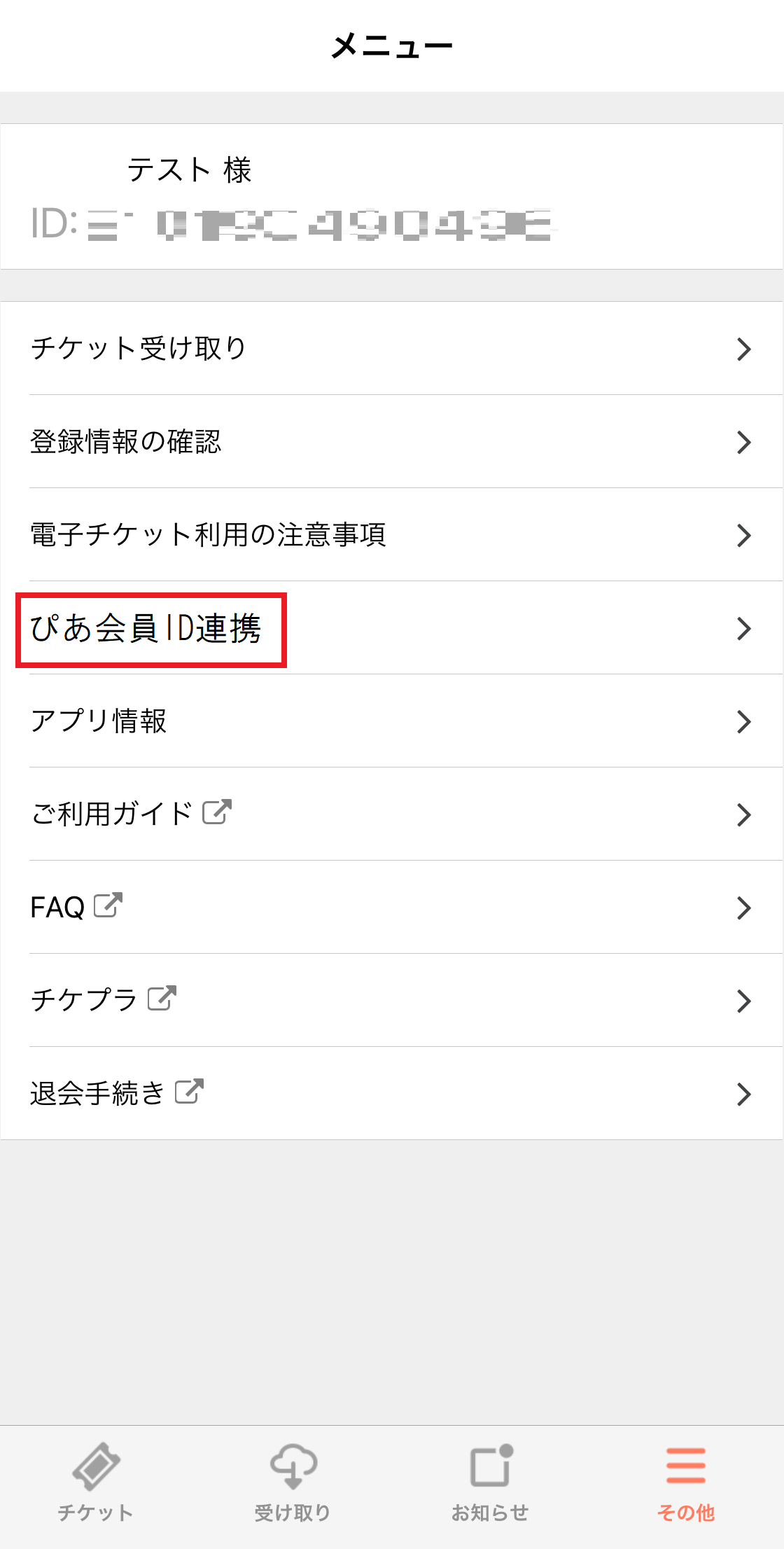The width and height of the screenshot is (784, 1549).
Task: Select ぴあ会員ID連携
Action: (x=392, y=627)
